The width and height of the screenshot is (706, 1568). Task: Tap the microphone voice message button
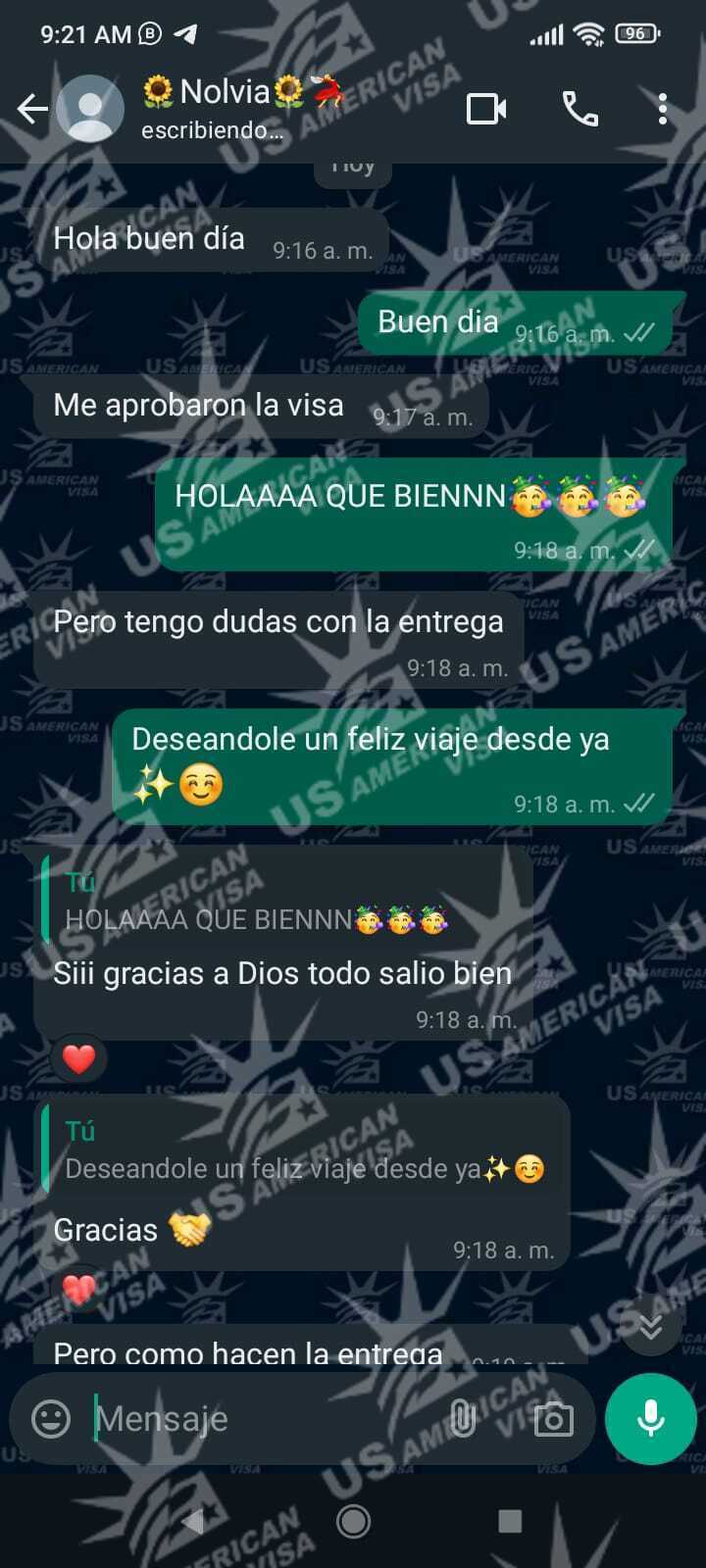651,1418
